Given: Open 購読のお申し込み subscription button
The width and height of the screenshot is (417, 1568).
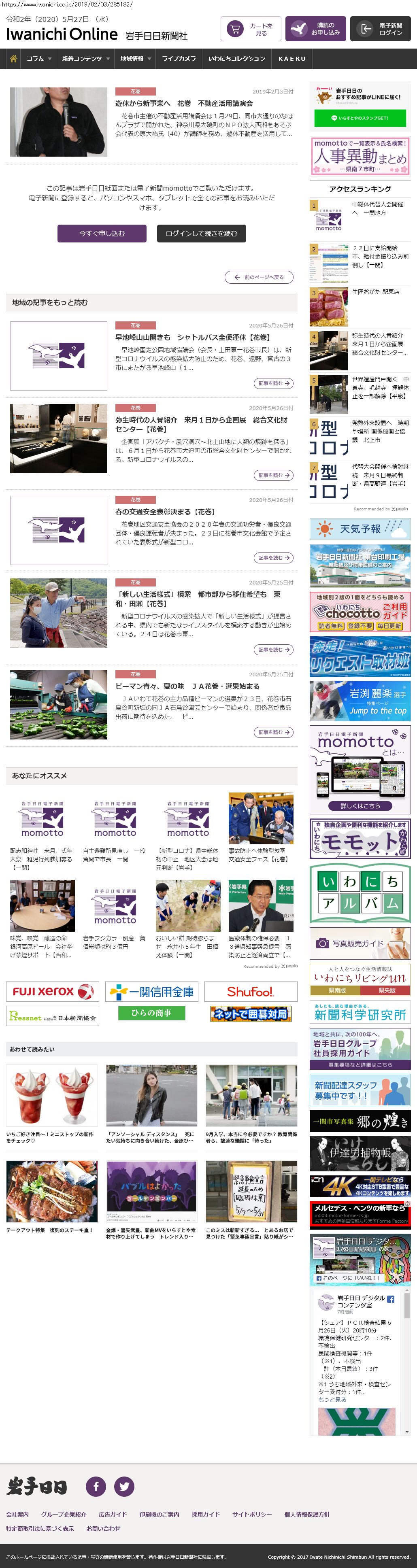Looking at the screenshot, I should point(315,29).
